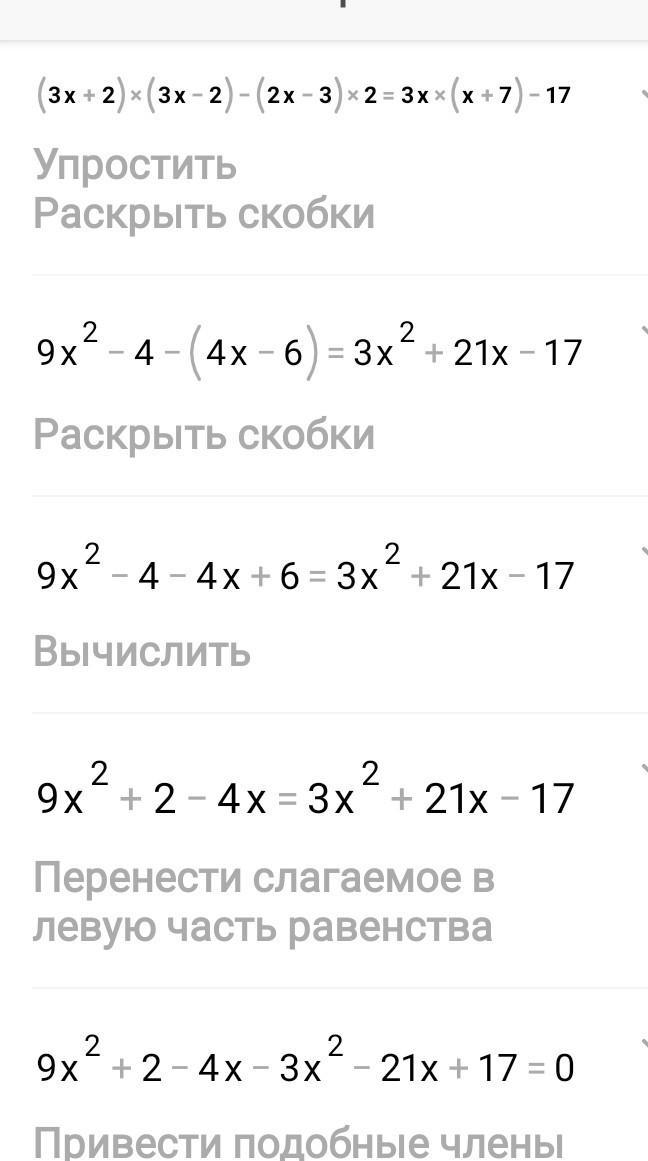Expand the step 9x² + 2 − 4x = 3x² + 21x − 17

(643, 769)
